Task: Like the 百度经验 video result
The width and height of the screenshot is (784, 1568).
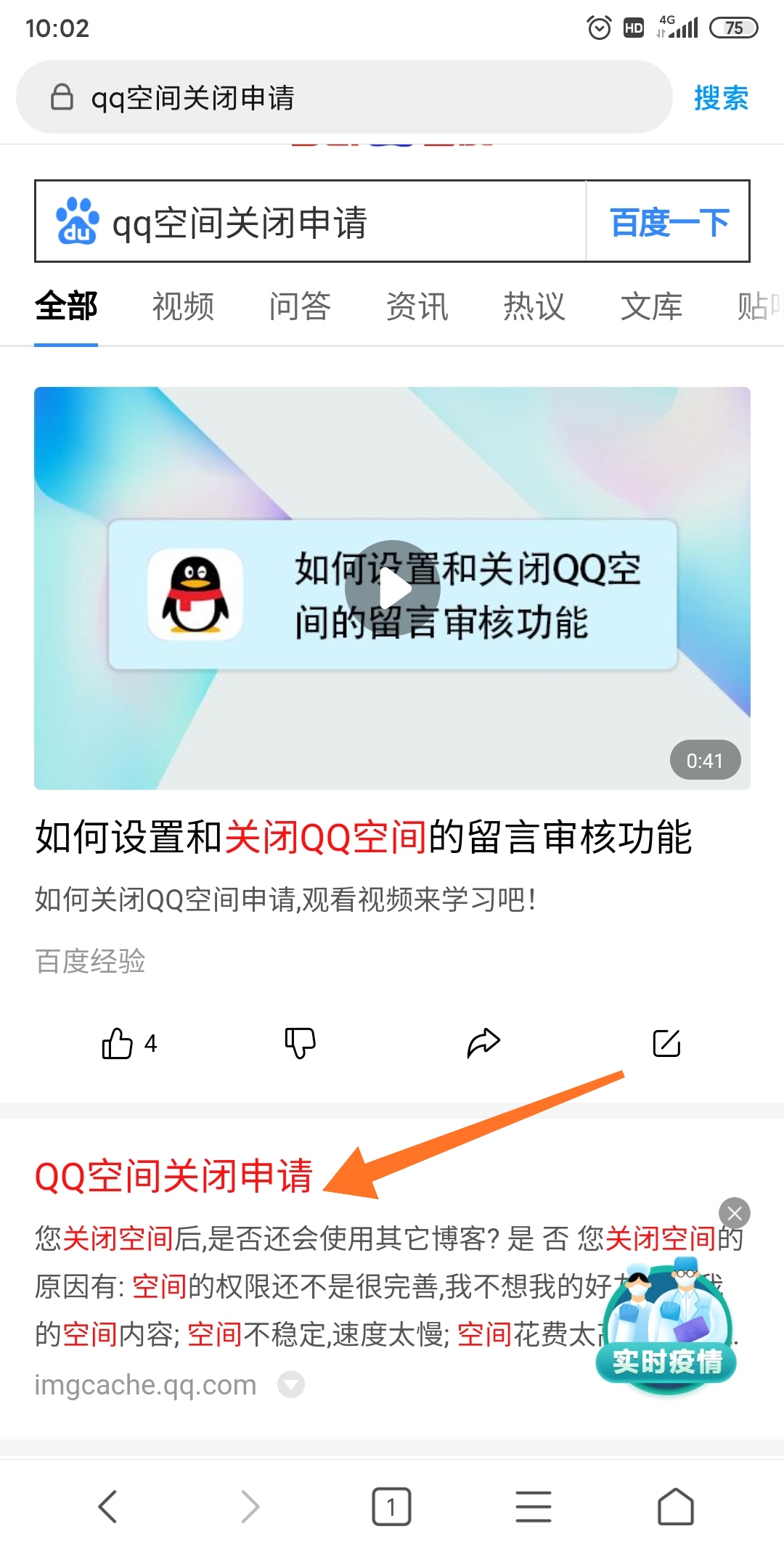Action: 118,1044
